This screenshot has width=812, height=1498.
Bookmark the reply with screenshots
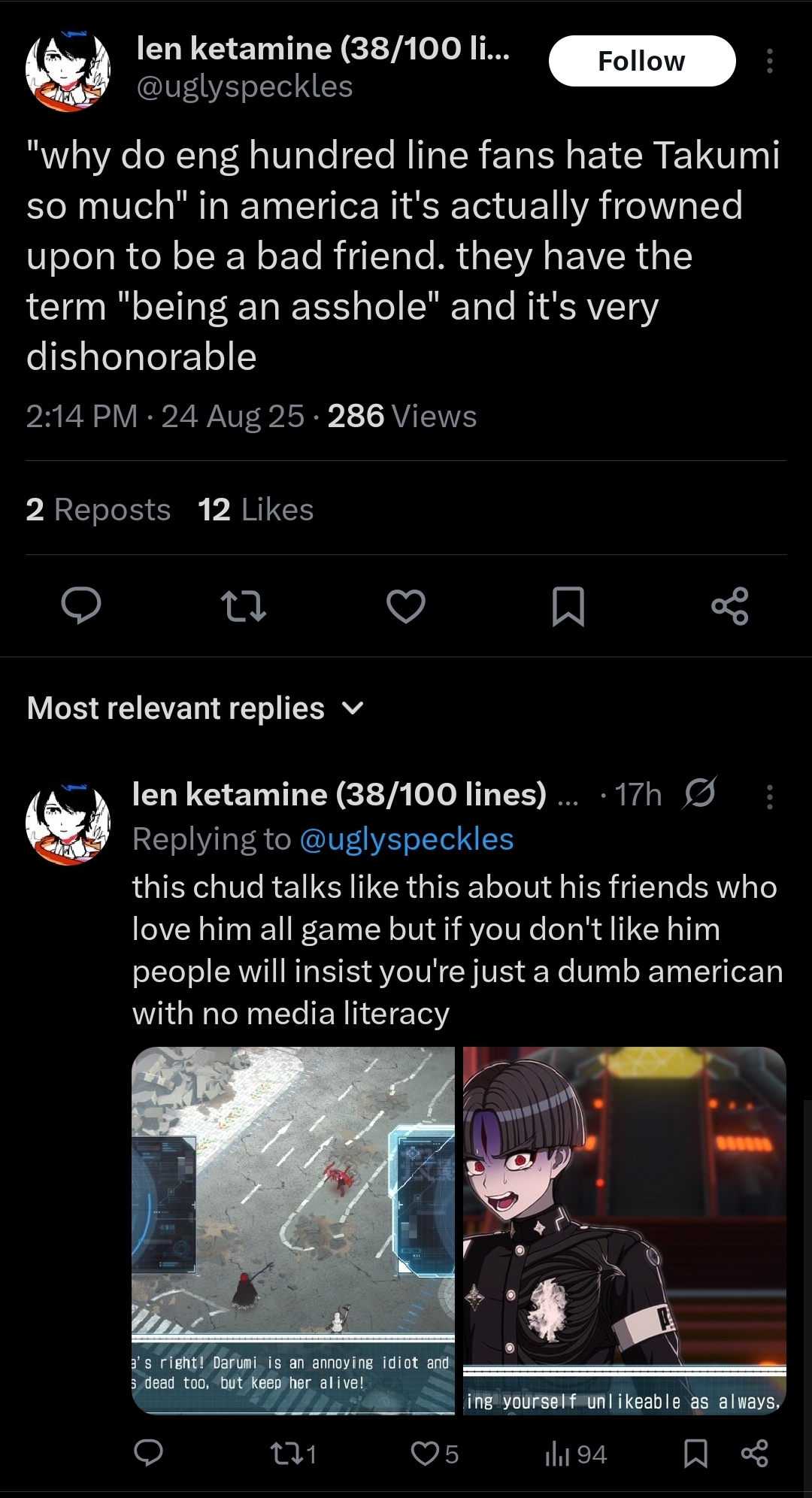pos(695,1454)
